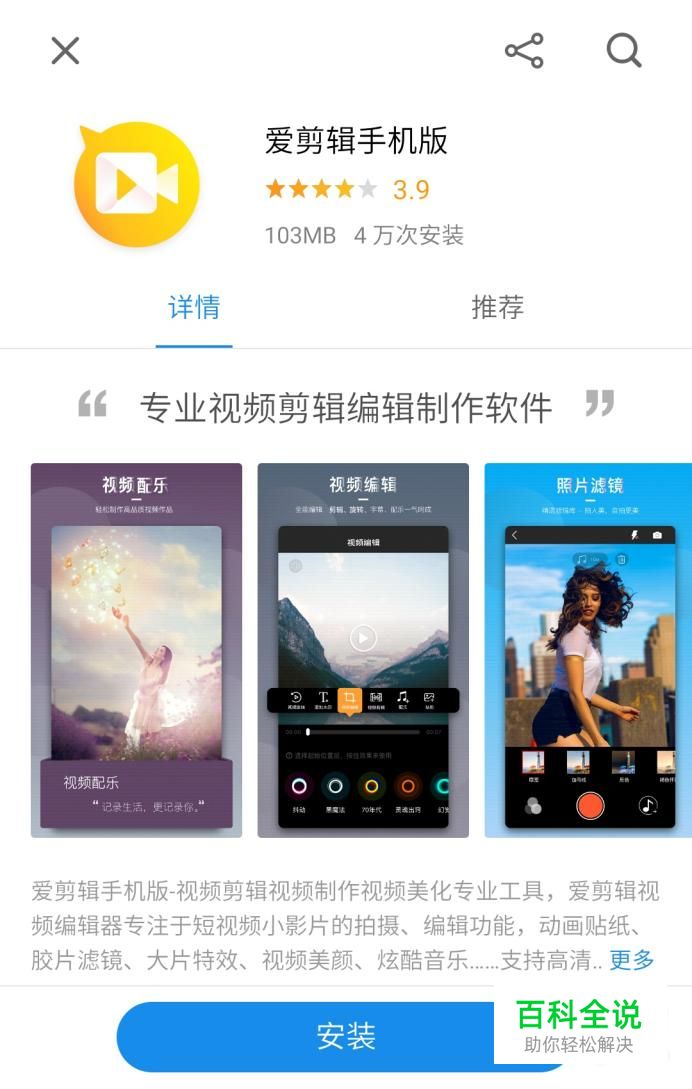
Task: Close the app detail page
Action: coord(65,51)
